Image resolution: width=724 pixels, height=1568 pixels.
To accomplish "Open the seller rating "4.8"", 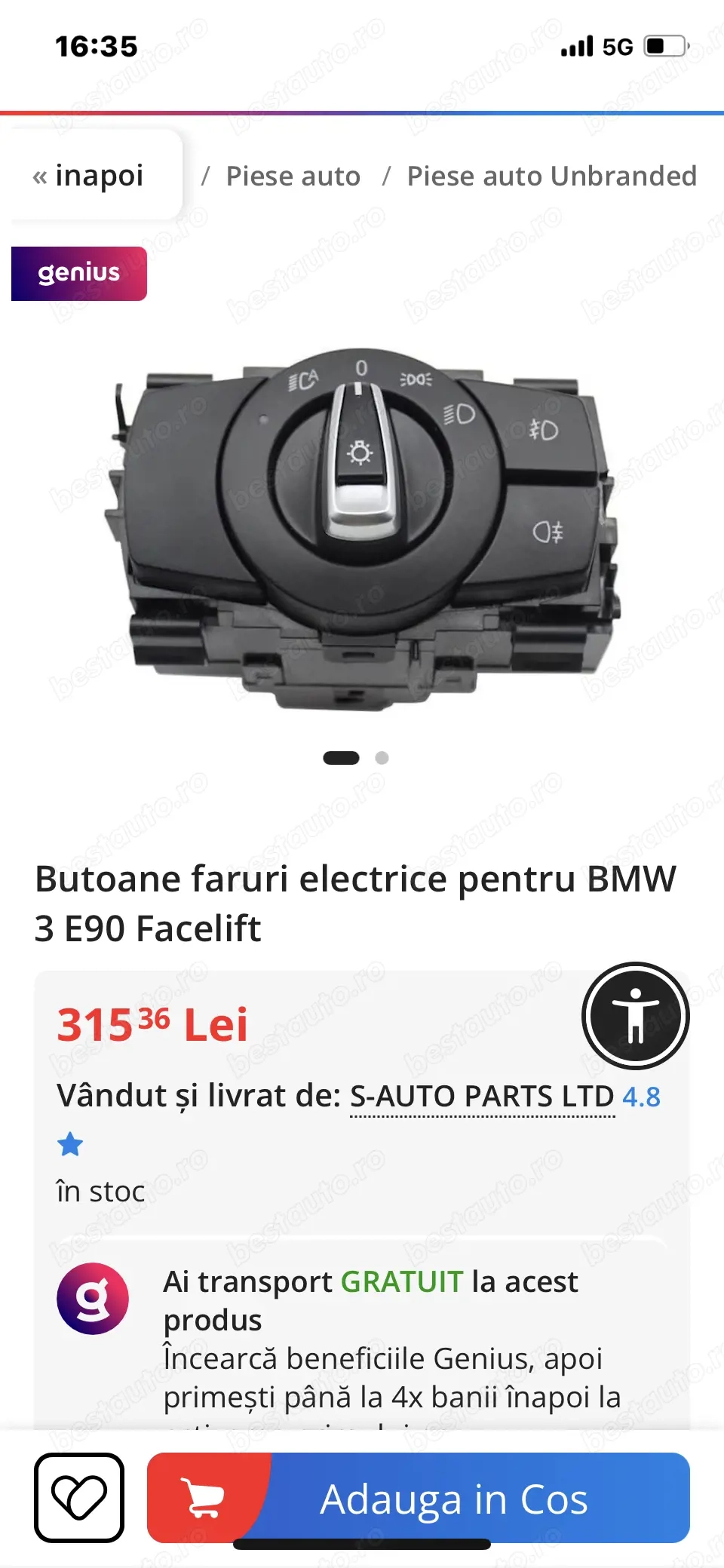I will click(x=640, y=1097).
